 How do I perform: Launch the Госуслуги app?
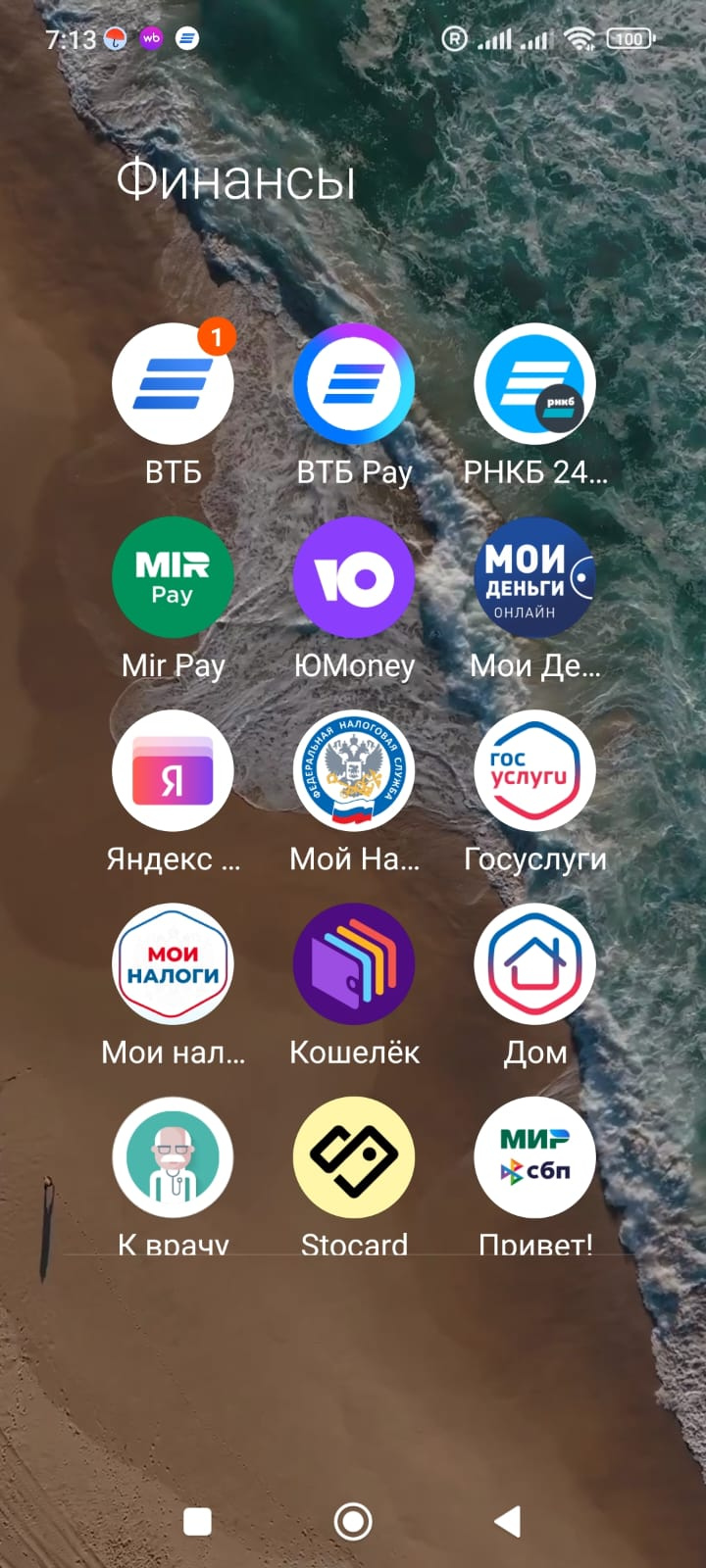coord(534,771)
